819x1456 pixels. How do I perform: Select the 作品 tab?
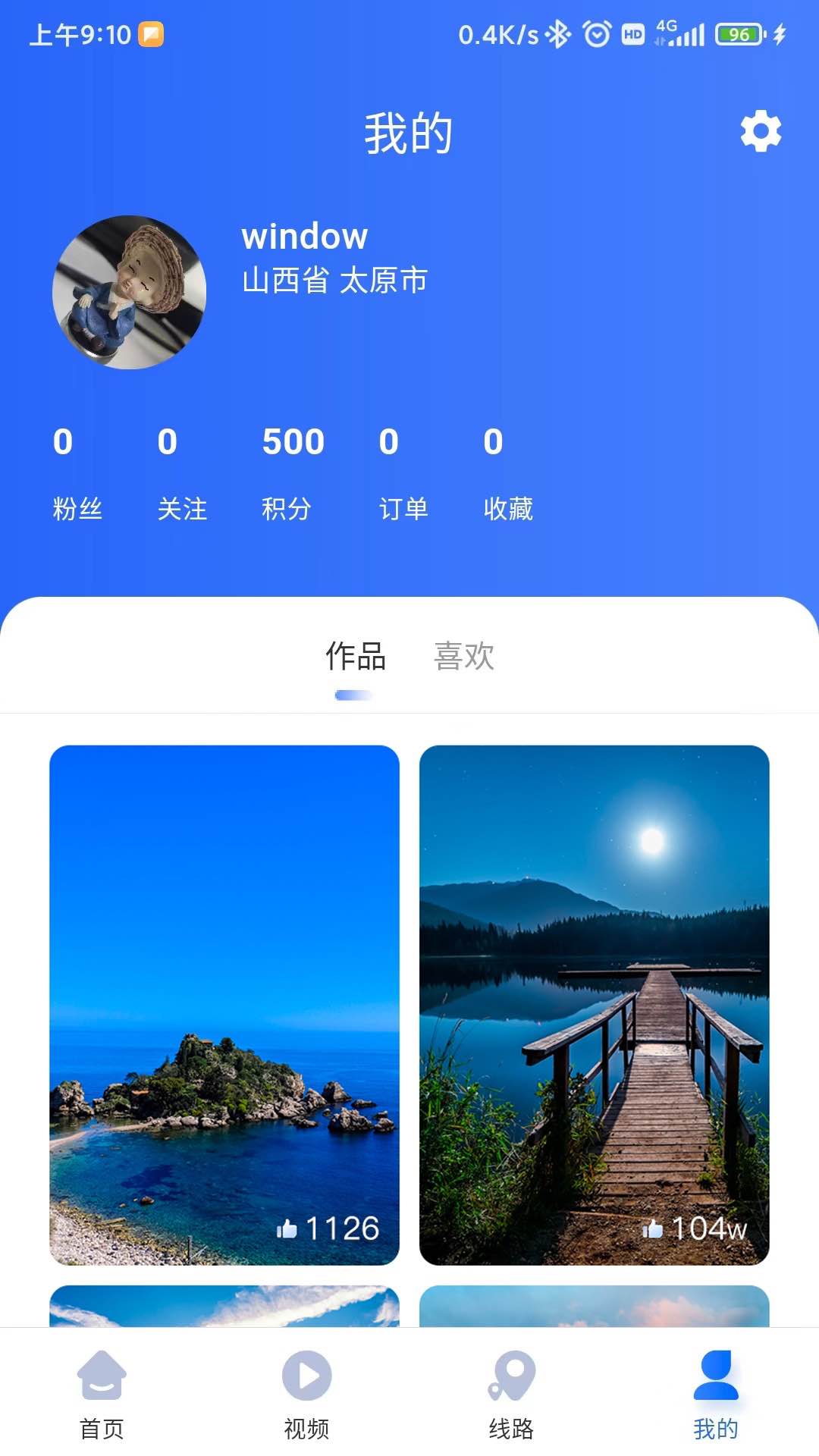pos(355,657)
